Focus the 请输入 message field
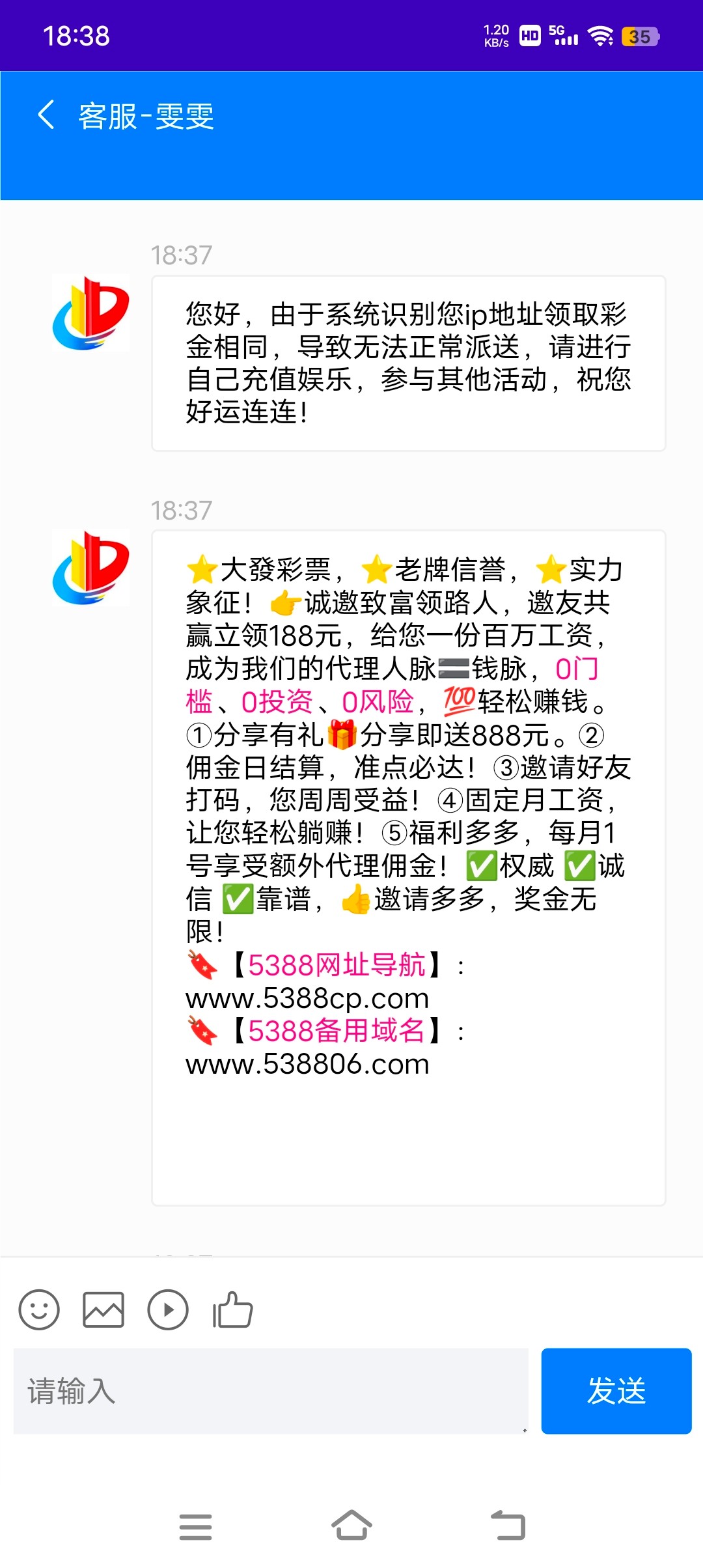 coord(271,1391)
